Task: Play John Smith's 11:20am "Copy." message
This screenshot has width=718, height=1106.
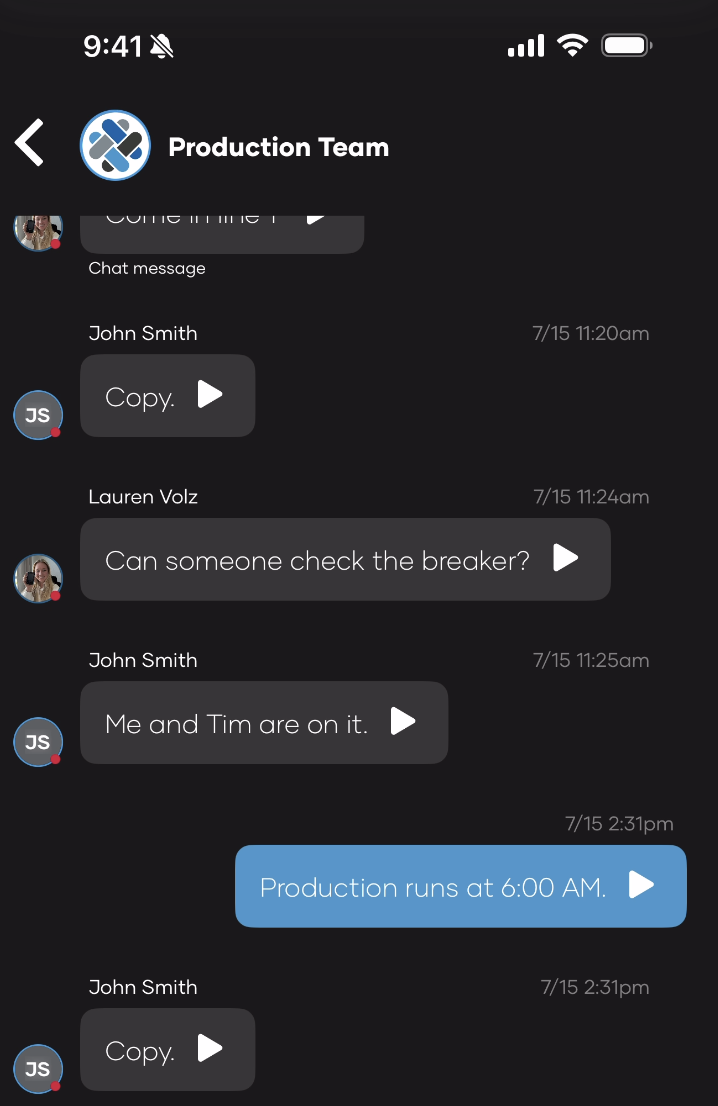Action: [x=209, y=395]
